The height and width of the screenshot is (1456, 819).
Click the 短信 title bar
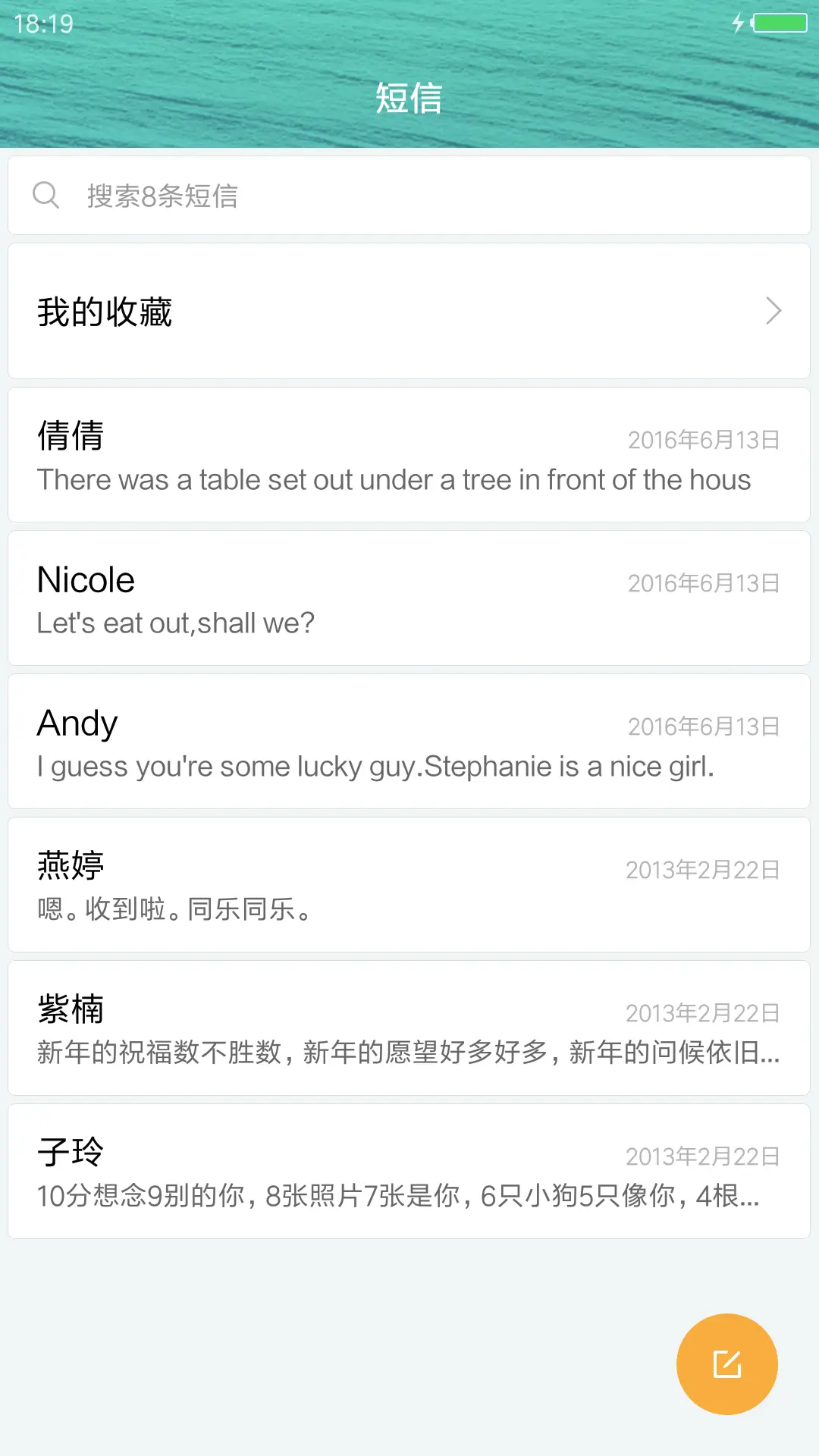[x=409, y=97]
